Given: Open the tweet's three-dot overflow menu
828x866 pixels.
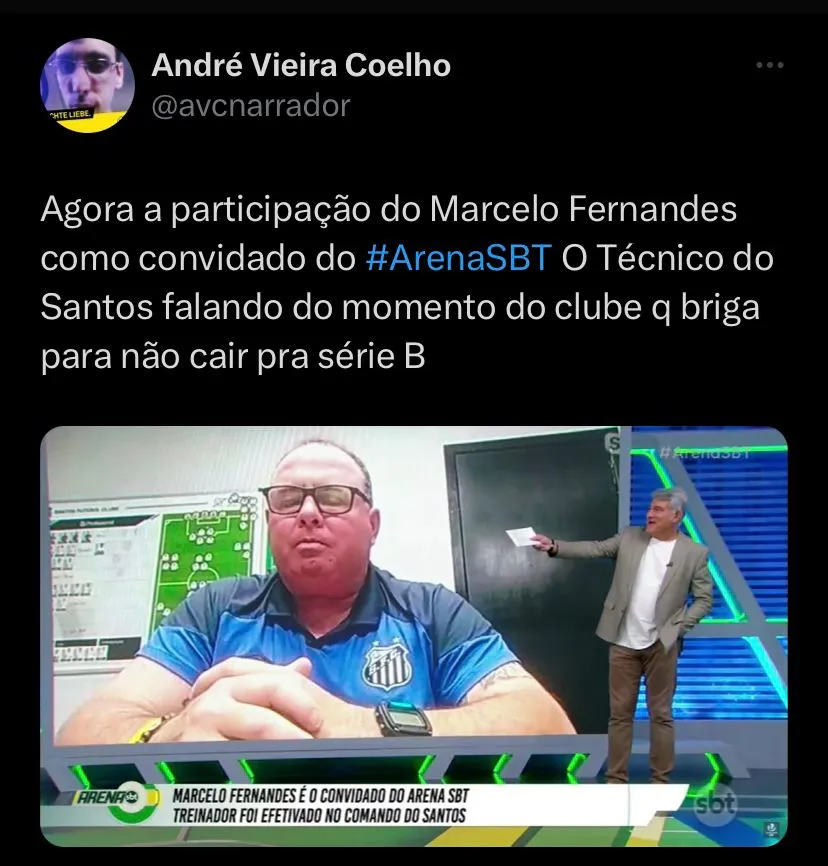Looking at the screenshot, I should coord(769,66).
